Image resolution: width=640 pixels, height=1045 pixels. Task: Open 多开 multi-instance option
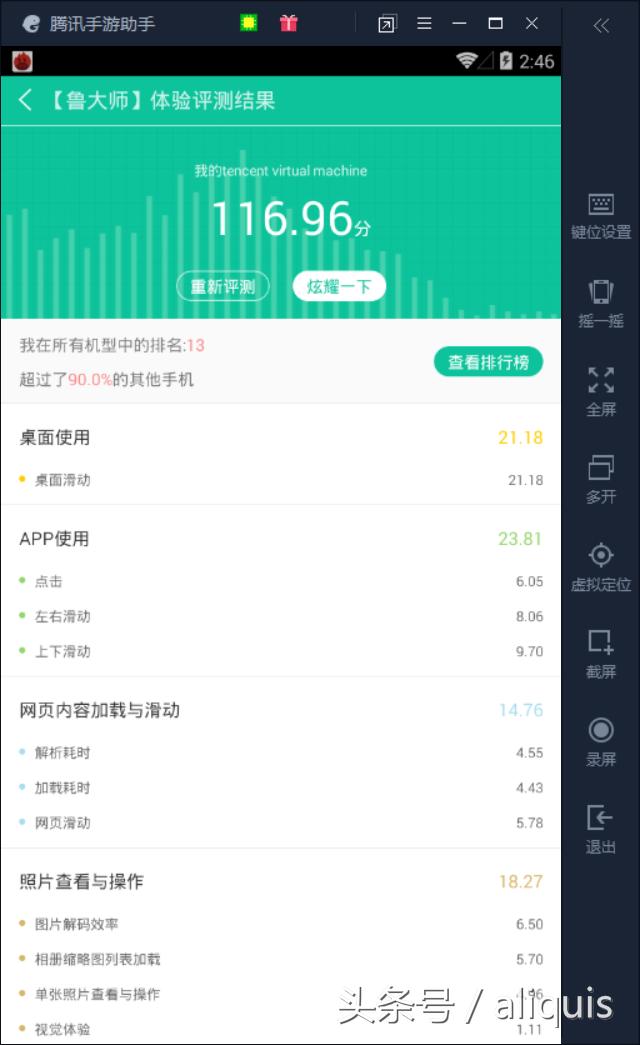601,479
